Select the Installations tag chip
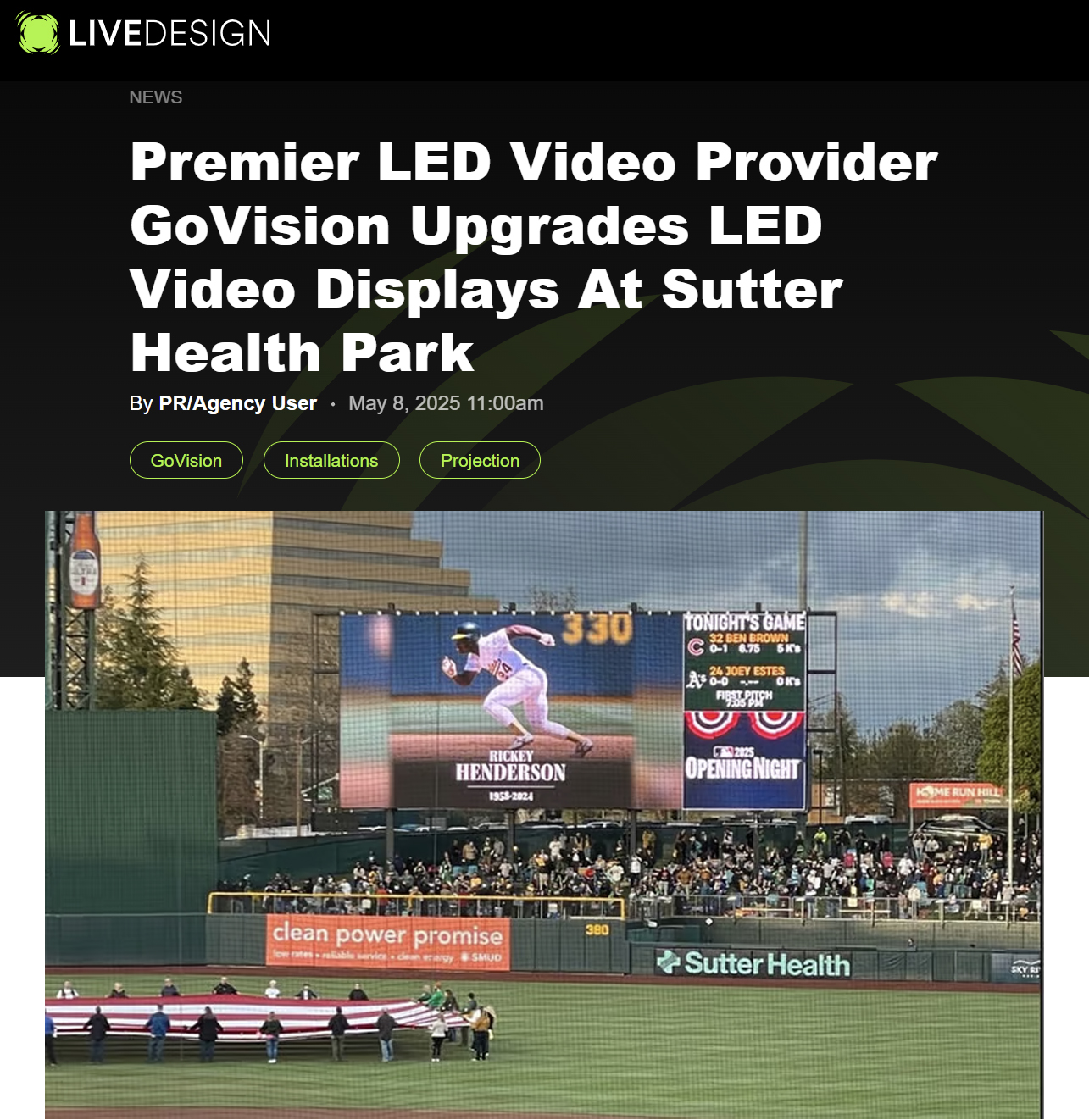 pyautogui.click(x=331, y=460)
